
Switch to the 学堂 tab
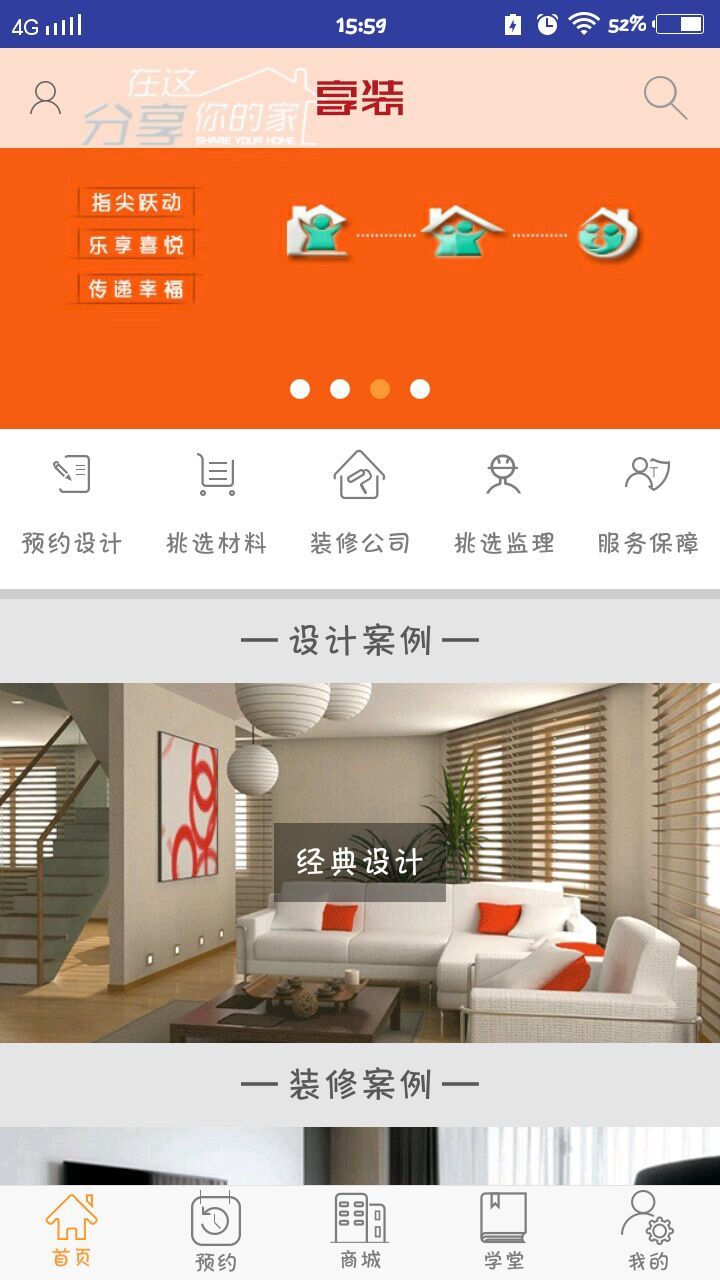[x=504, y=1232]
